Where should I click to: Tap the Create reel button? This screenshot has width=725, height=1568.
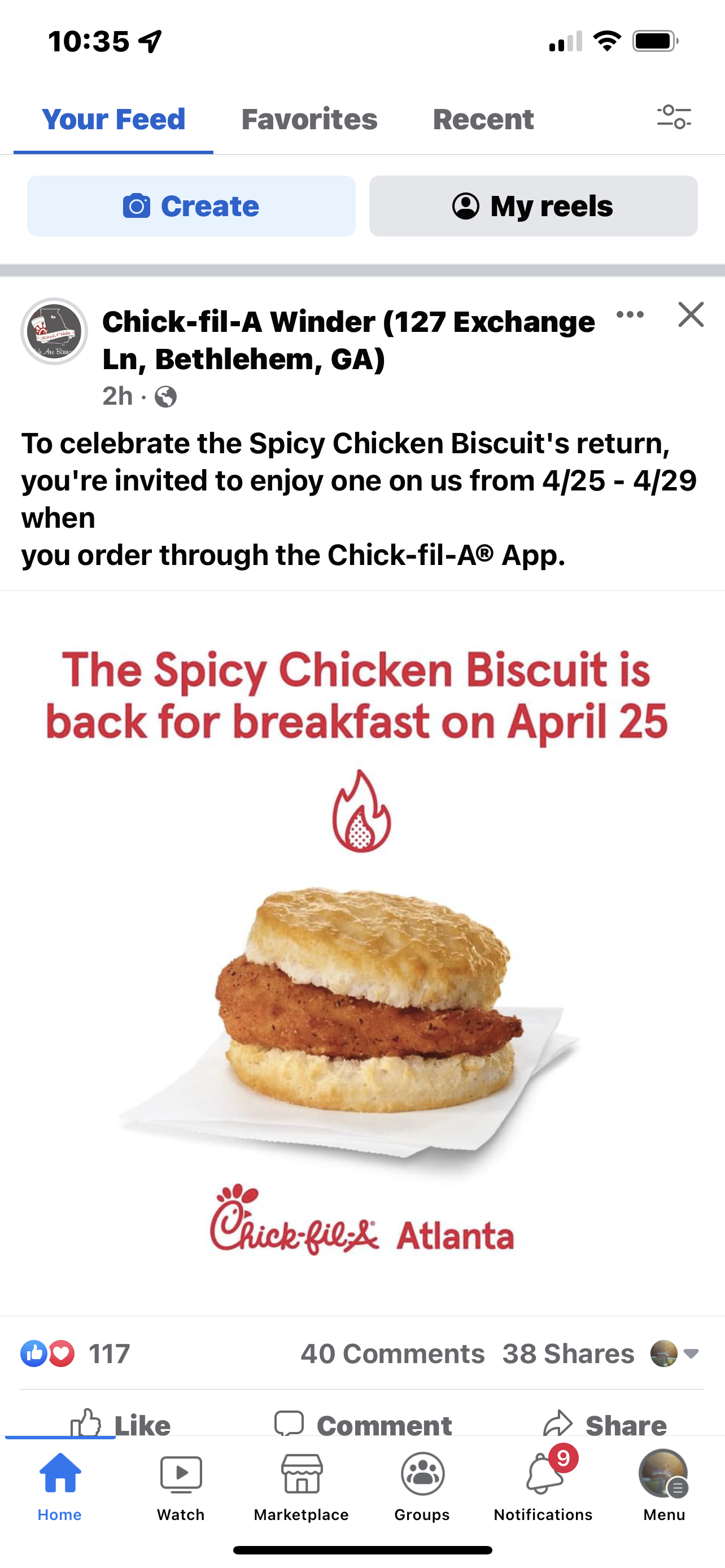pos(191,207)
